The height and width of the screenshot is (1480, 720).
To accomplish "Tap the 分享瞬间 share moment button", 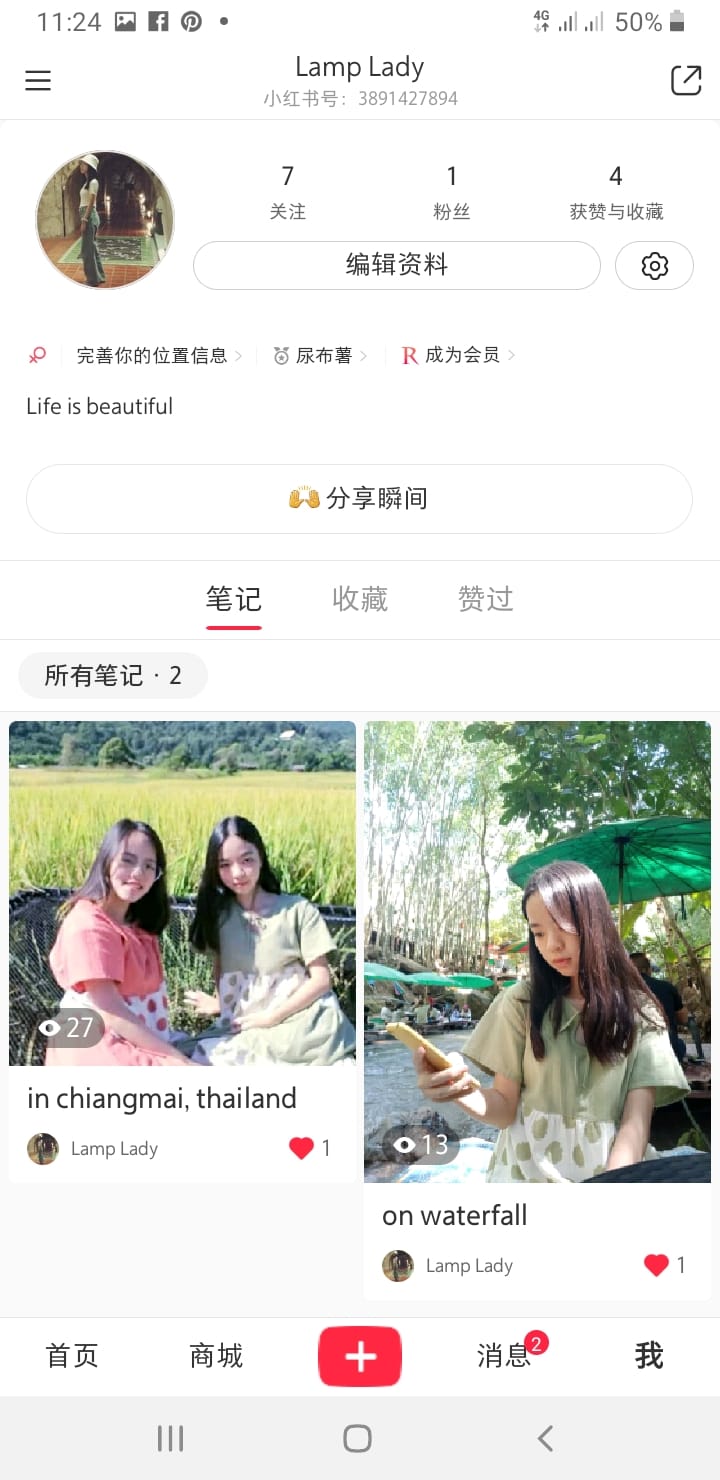I will point(359,498).
